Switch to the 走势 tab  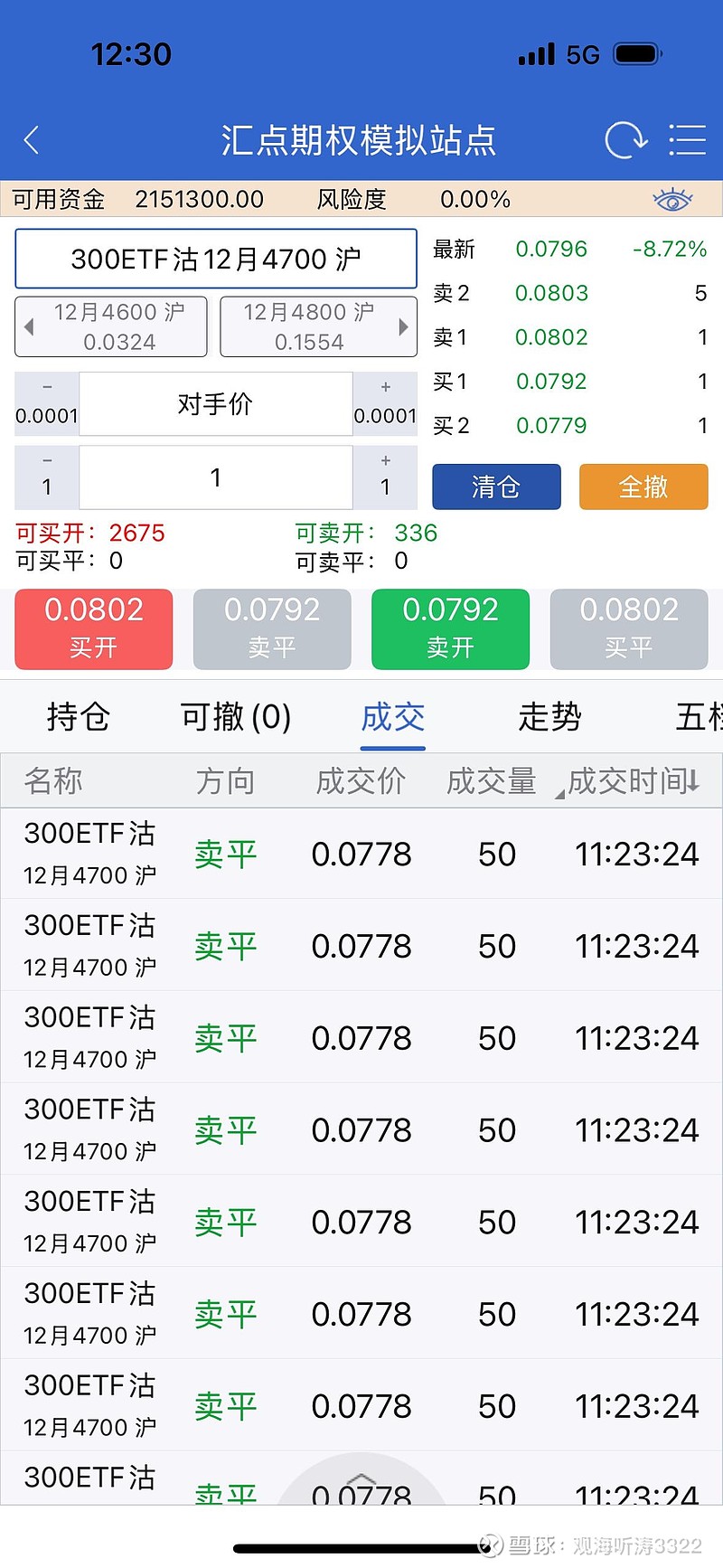click(549, 717)
